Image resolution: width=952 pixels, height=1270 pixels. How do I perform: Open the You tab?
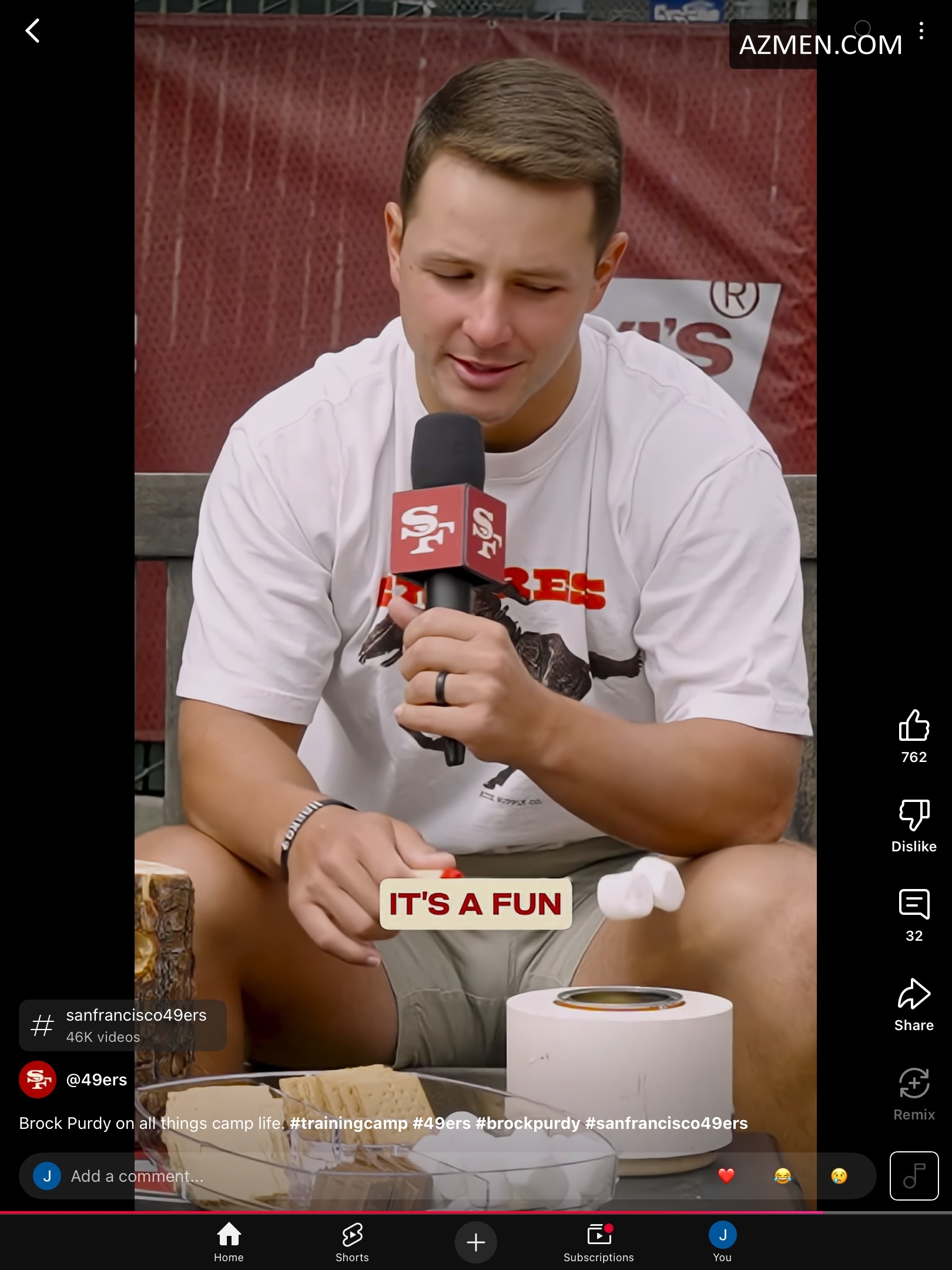(722, 1242)
